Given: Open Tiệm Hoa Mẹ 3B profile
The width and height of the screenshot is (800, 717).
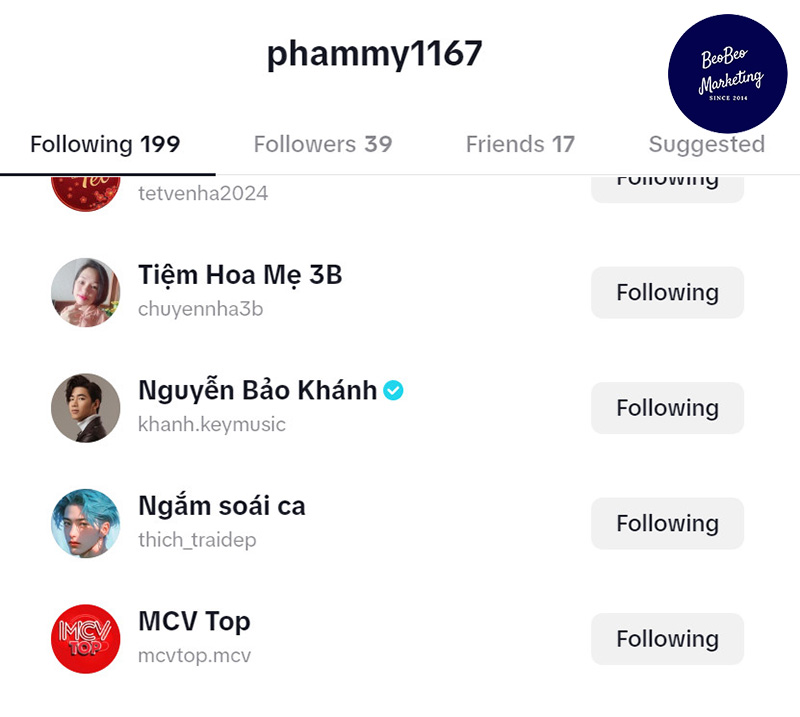Looking at the screenshot, I should (x=240, y=275).
